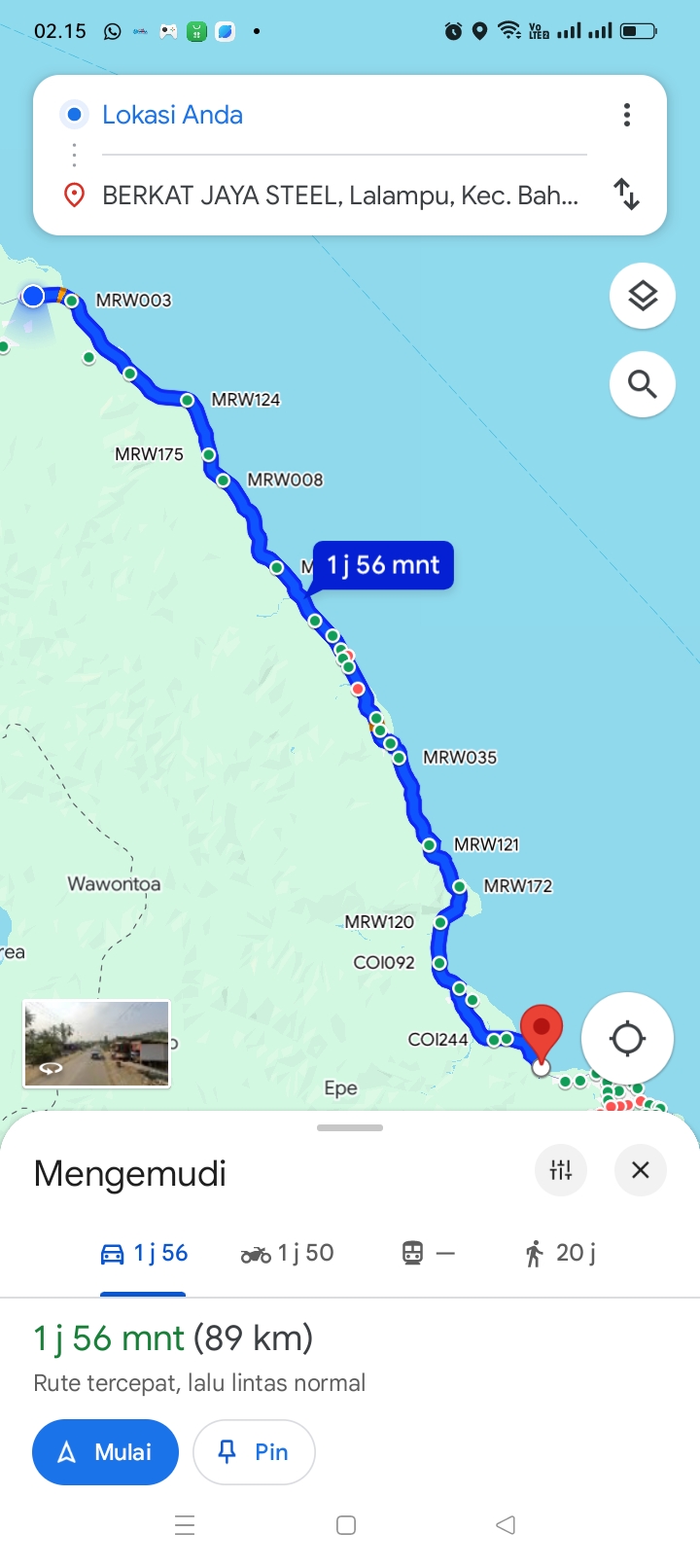Tap the 1 j 56 mnt route label
The height and width of the screenshot is (1568, 700).
click(x=383, y=565)
